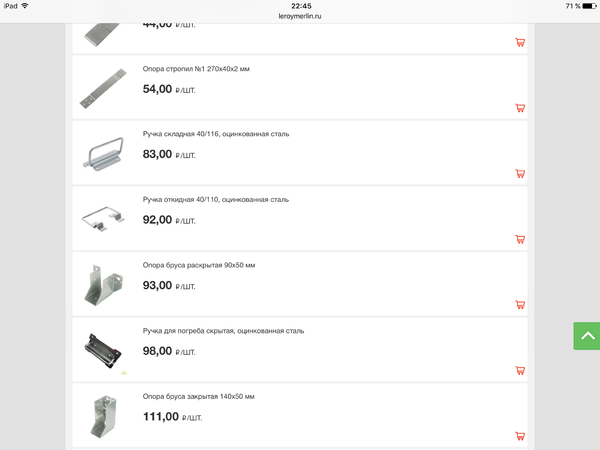600x450 pixels.
Task: View Опора бруса раскрытая 90х50 мм details
Action: click(198, 265)
